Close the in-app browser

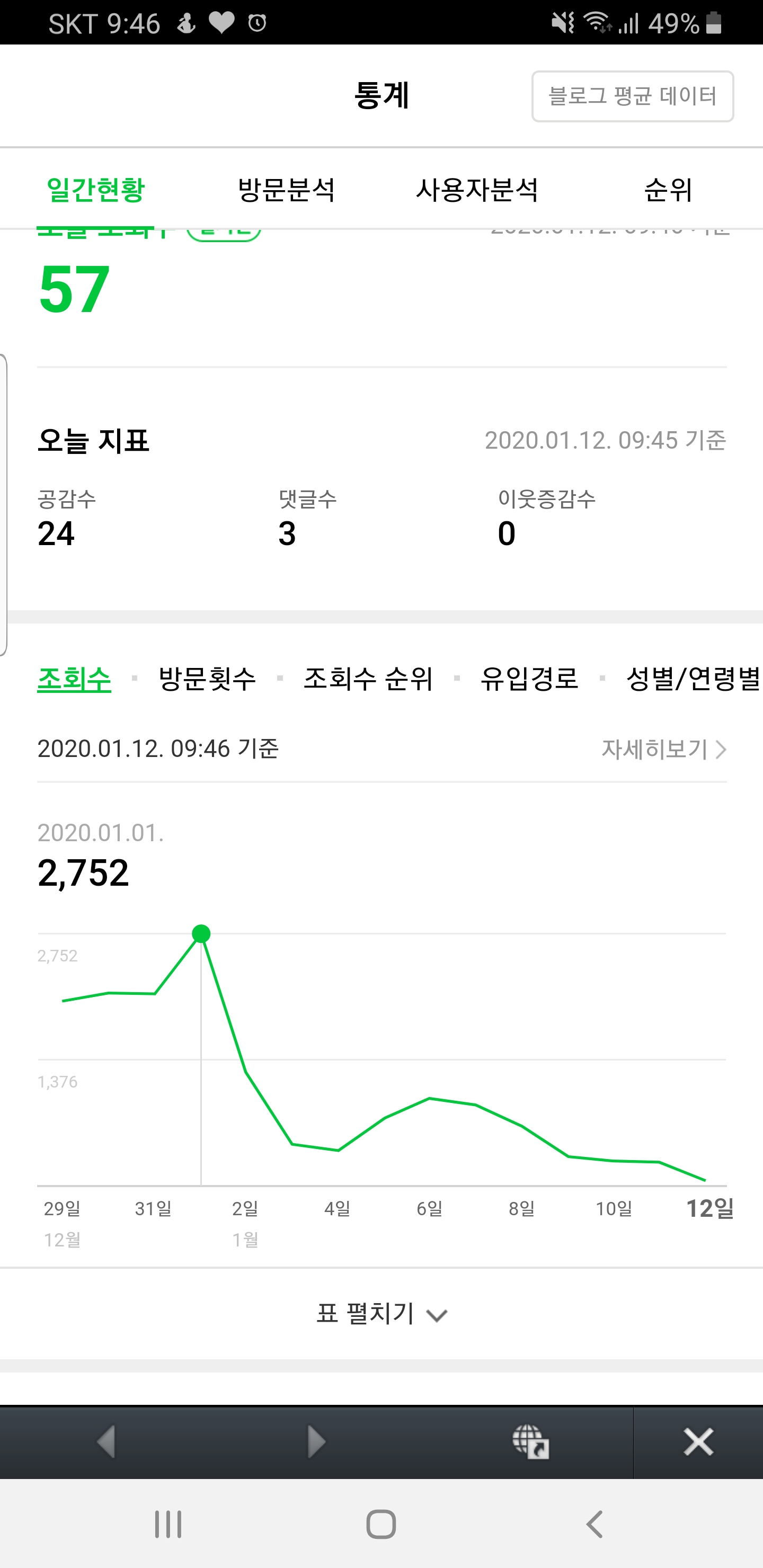[698, 1441]
